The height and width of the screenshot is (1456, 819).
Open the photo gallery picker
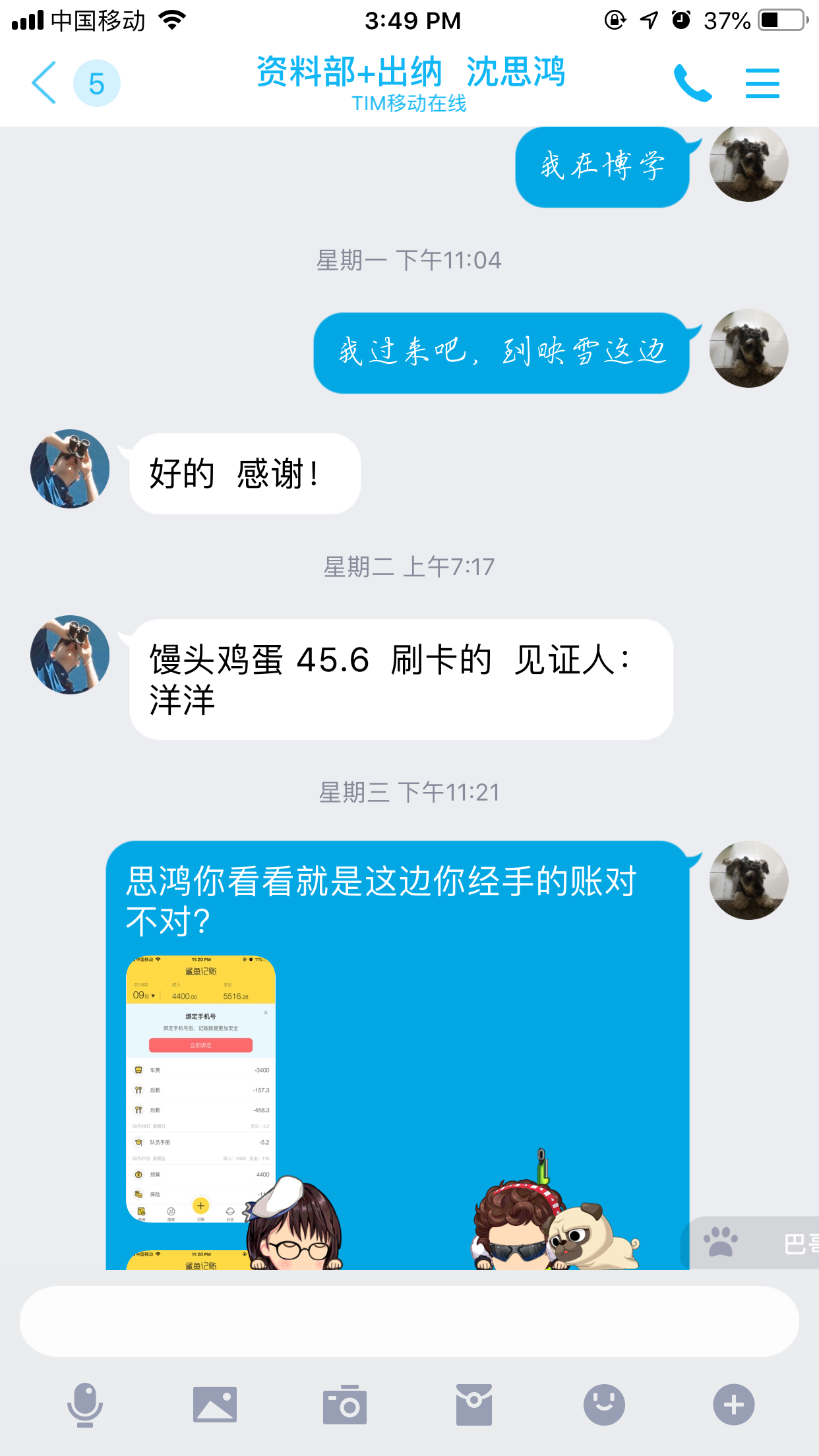pyautogui.click(x=215, y=1405)
